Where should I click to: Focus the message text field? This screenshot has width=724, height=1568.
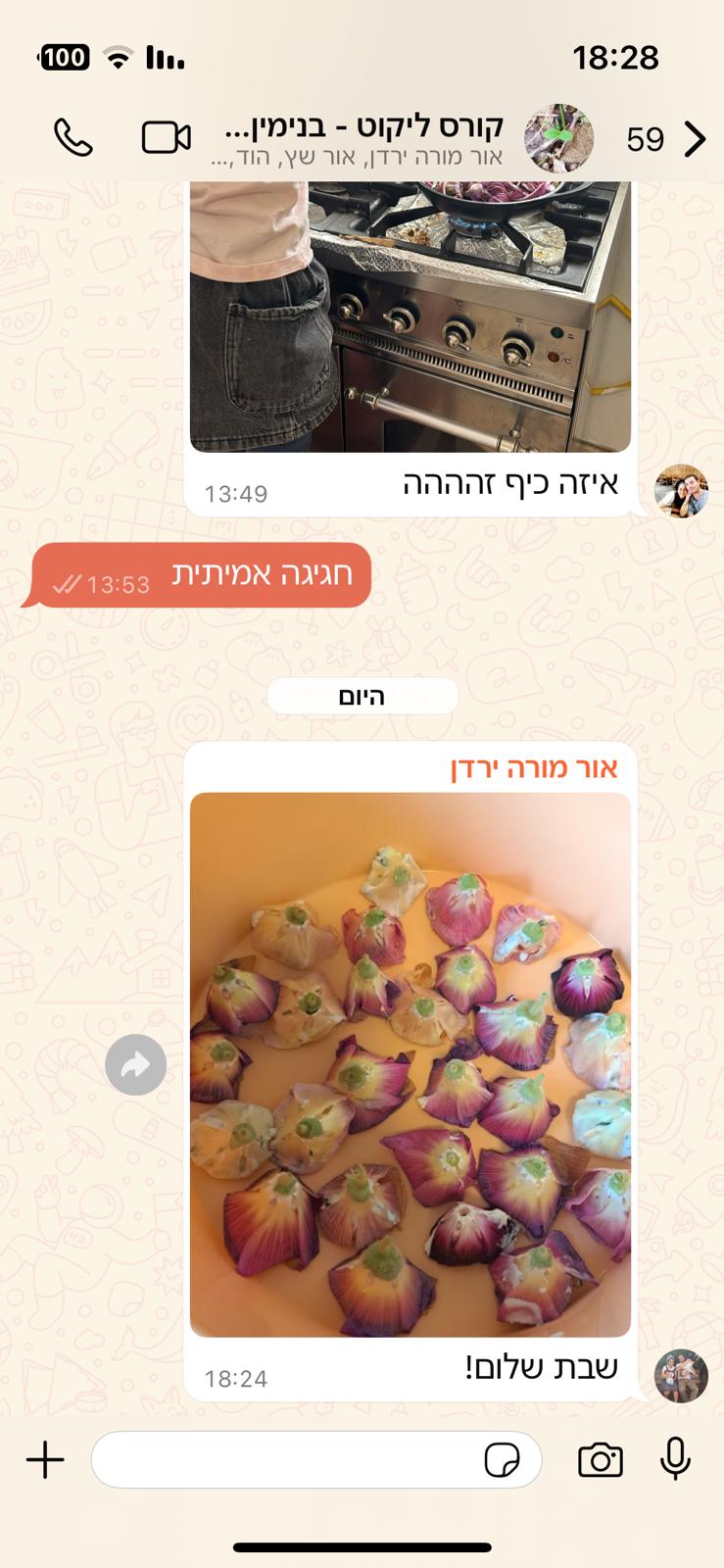tap(284, 1460)
